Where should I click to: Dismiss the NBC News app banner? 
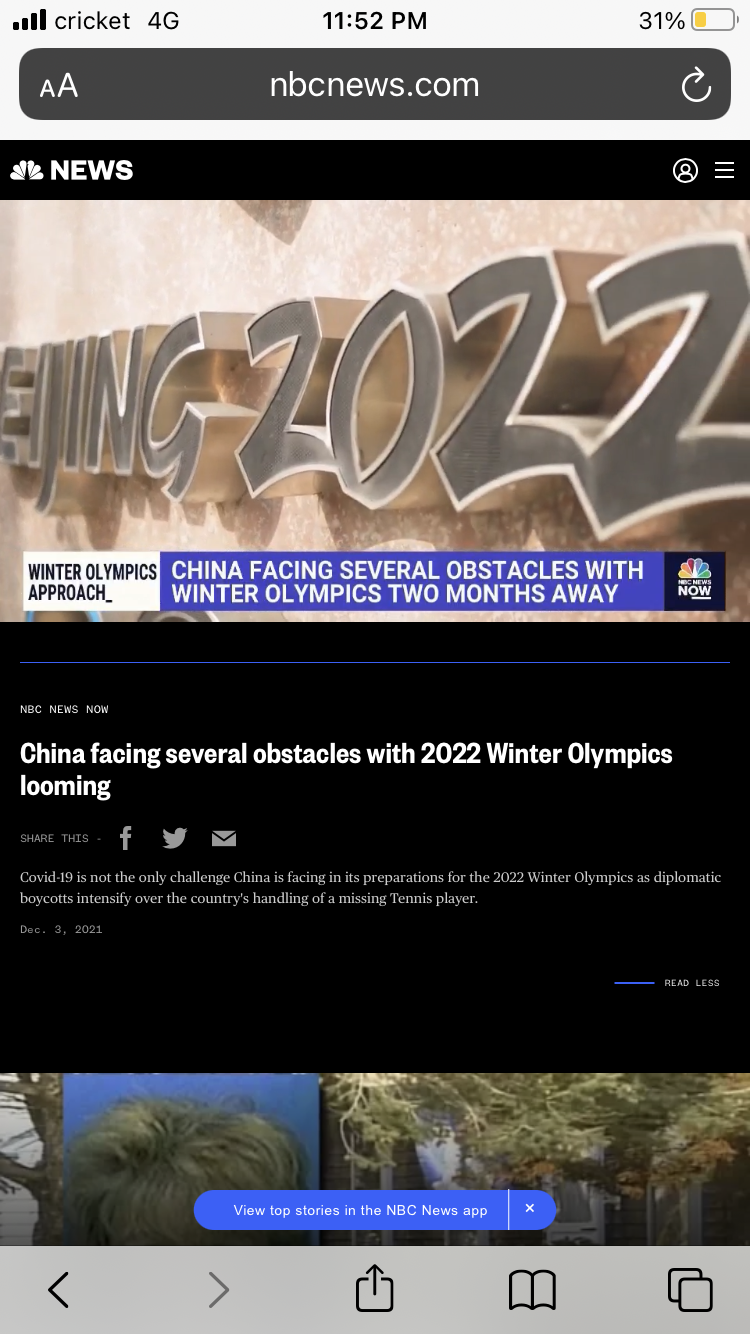(x=531, y=1209)
